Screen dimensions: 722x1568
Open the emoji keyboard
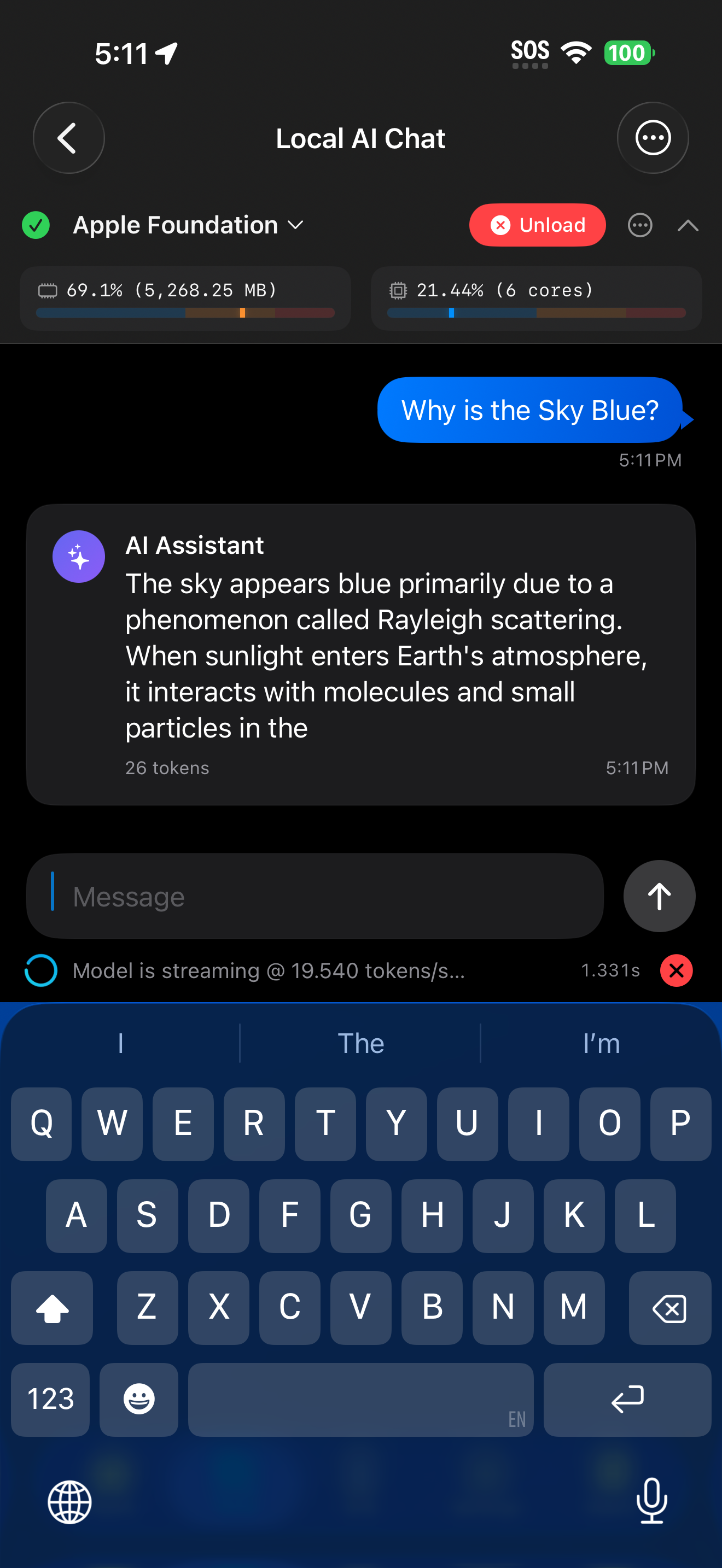(139, 1400)
